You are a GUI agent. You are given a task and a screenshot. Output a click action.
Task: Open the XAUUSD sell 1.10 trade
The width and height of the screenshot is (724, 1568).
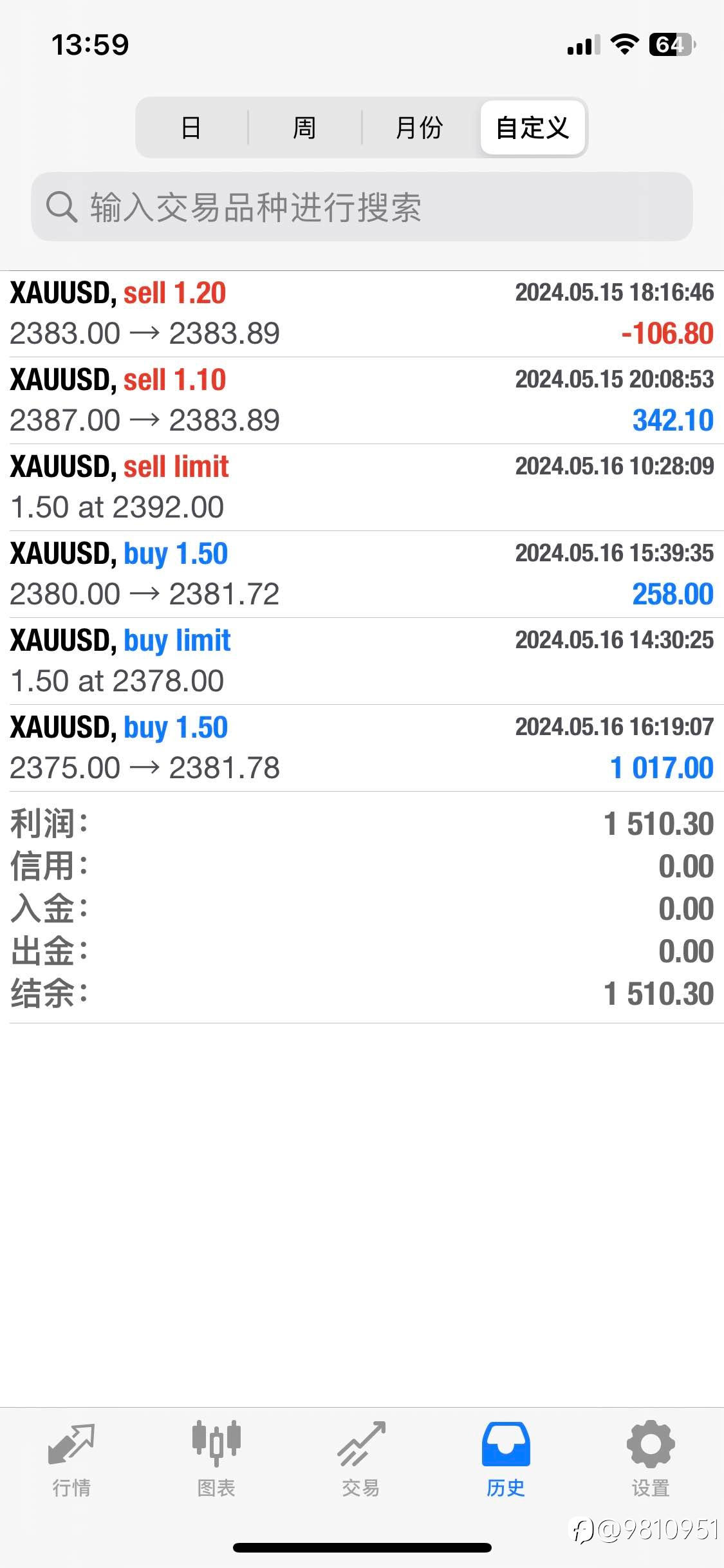[362, 401]
